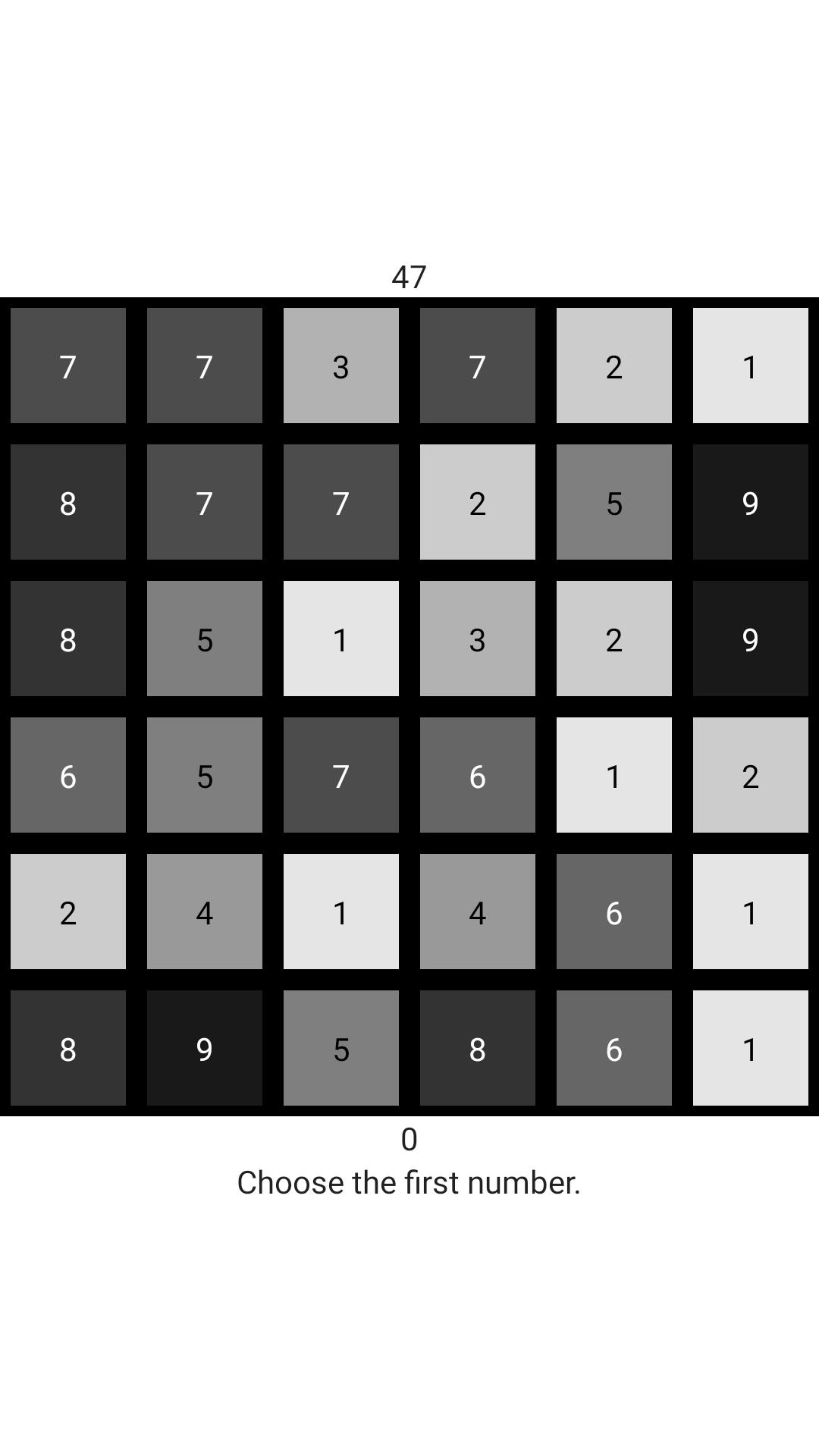819x1456 pixels.
Task: Select the 3 tile between two 7s
Action: tap(341, 366)
